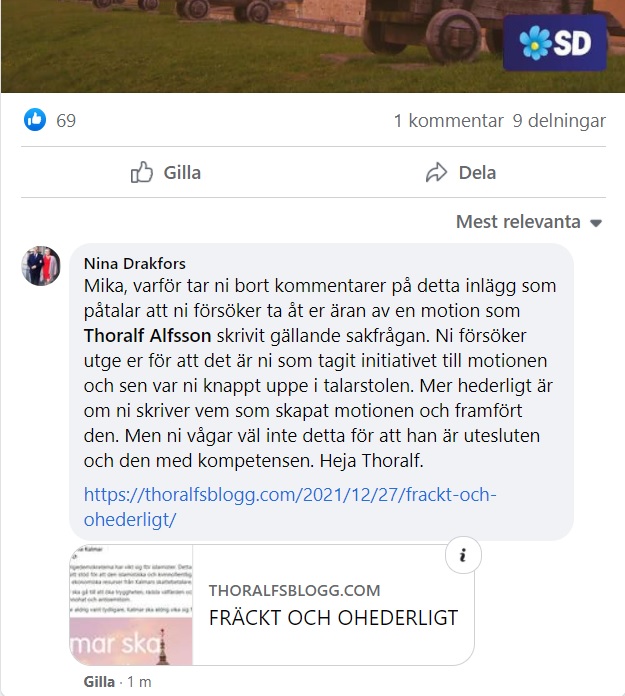The width and height of the screenshot is (625, 696).
Task: Open Nina Drakfors' profile name
Action: (x=135, y=264)
